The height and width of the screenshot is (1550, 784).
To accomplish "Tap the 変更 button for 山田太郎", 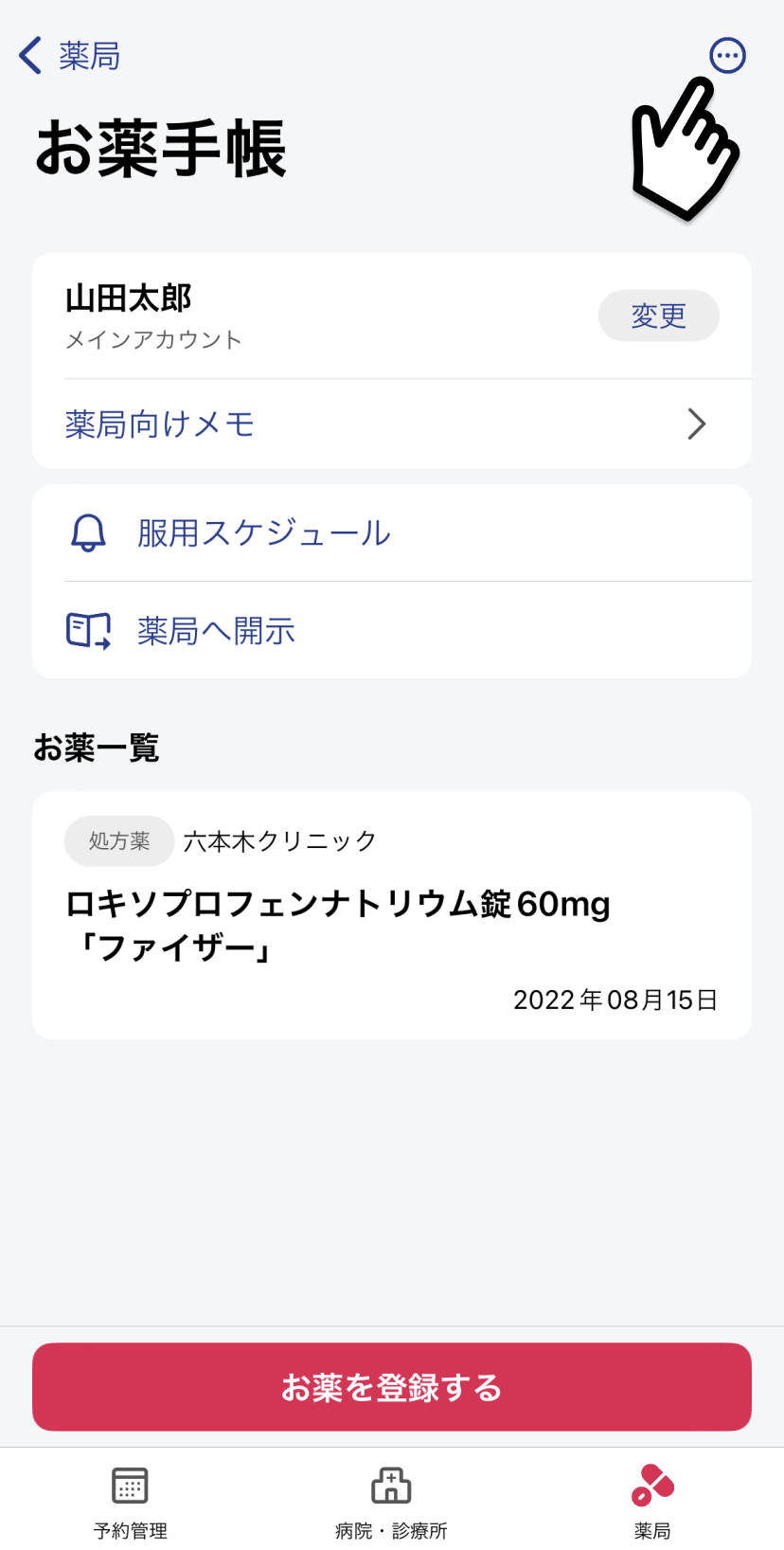I will pos(658,315).
